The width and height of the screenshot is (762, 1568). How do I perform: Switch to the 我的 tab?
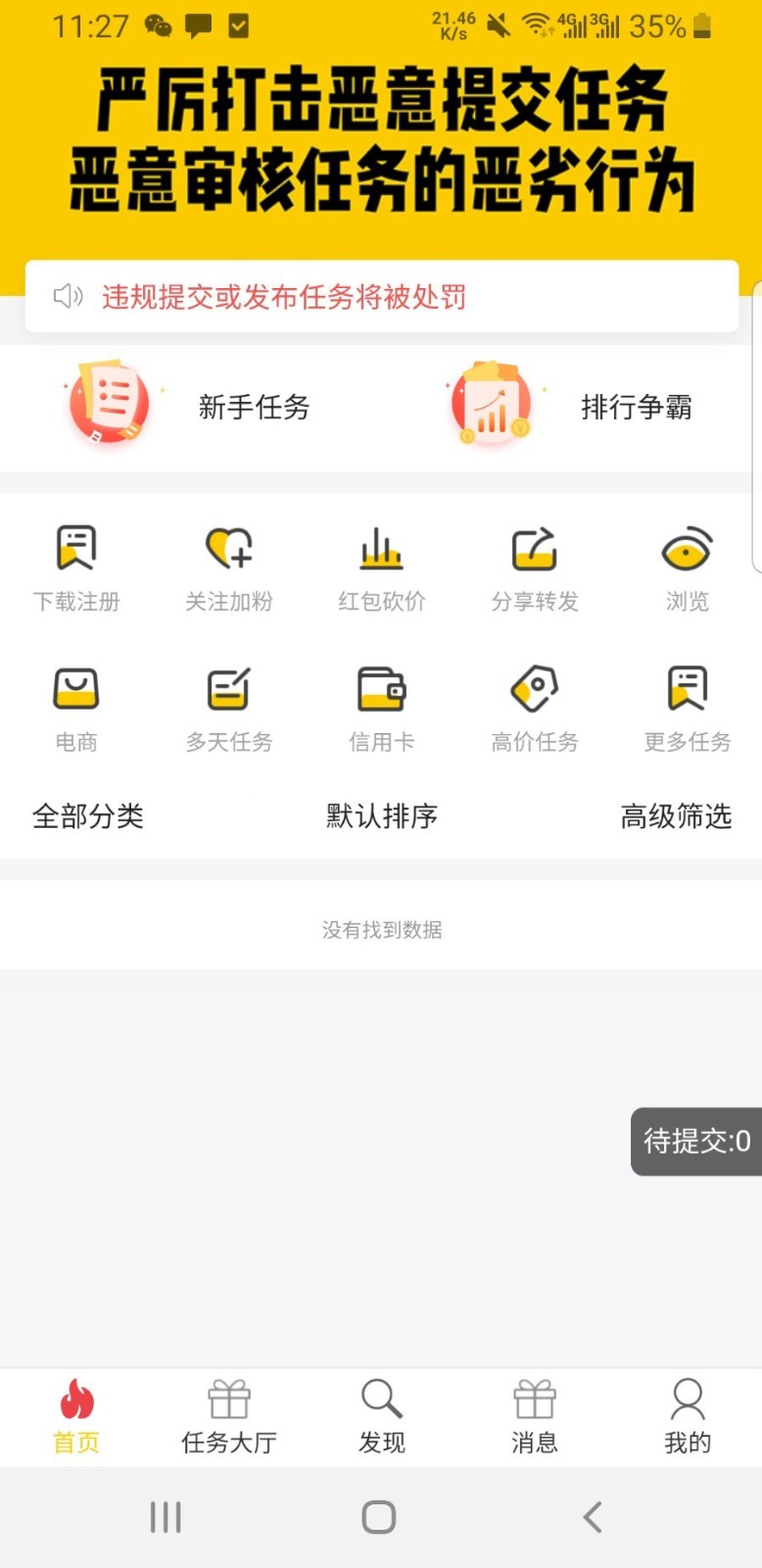tap(687, 1417)
